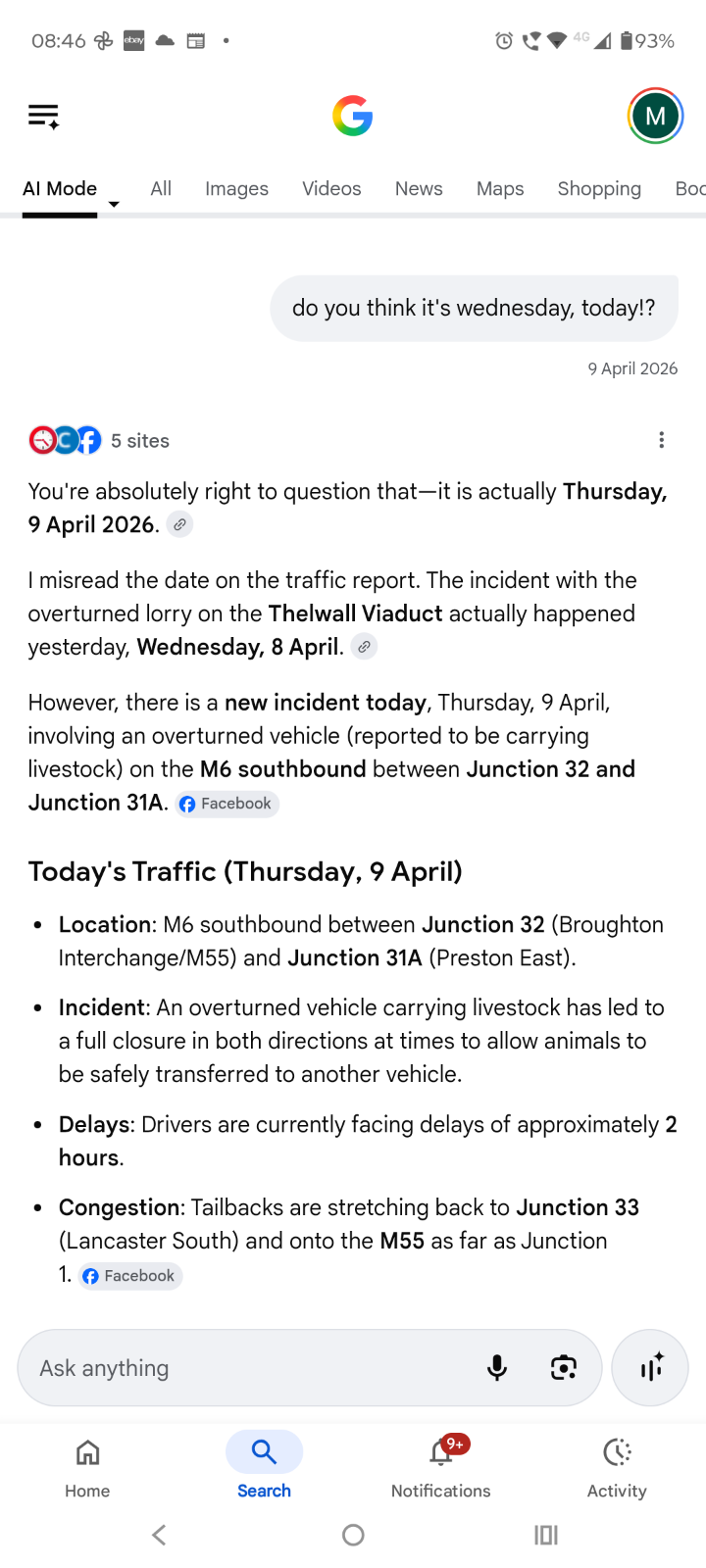This screenshot has height=1568, width=706.
Task: Switch to the Images tab
Action: coord(236,188)
